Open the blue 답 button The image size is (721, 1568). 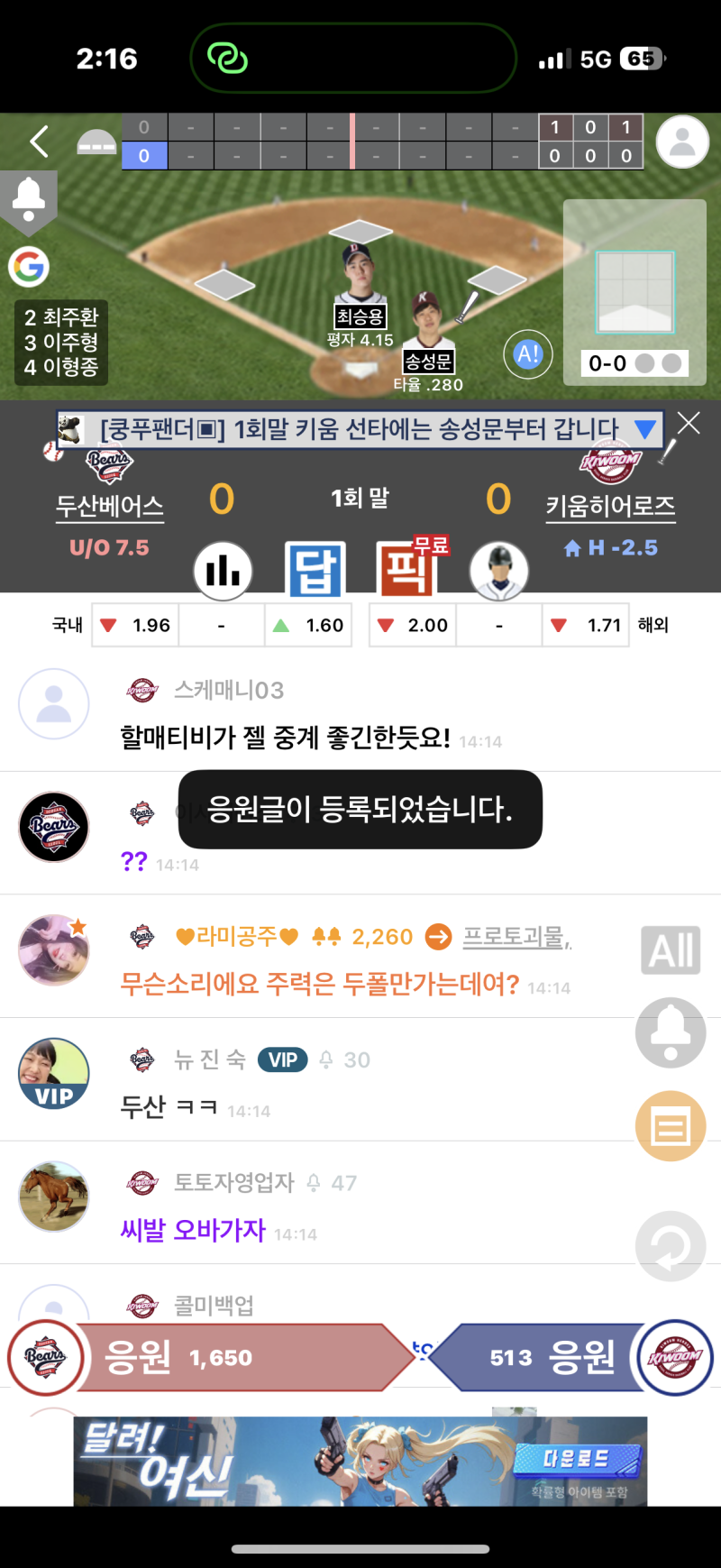(315, 570)
